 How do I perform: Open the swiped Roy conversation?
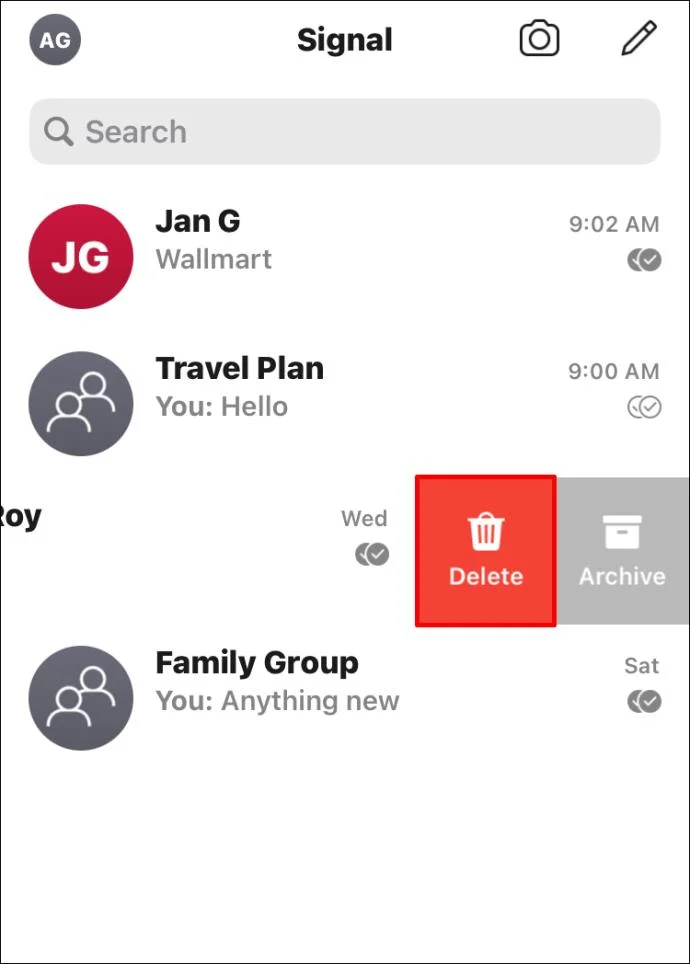tap(200, 535)
